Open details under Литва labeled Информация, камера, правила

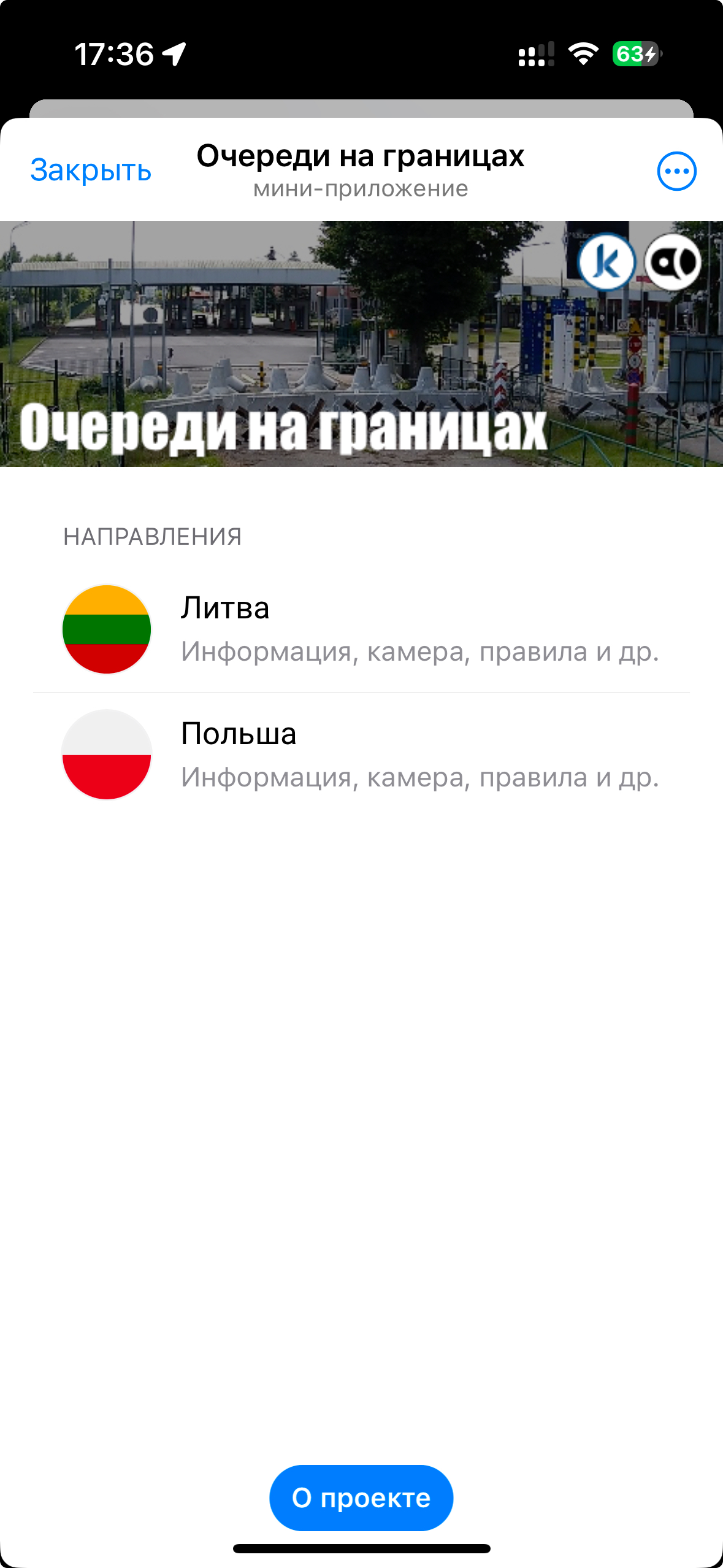click(419, 653)
